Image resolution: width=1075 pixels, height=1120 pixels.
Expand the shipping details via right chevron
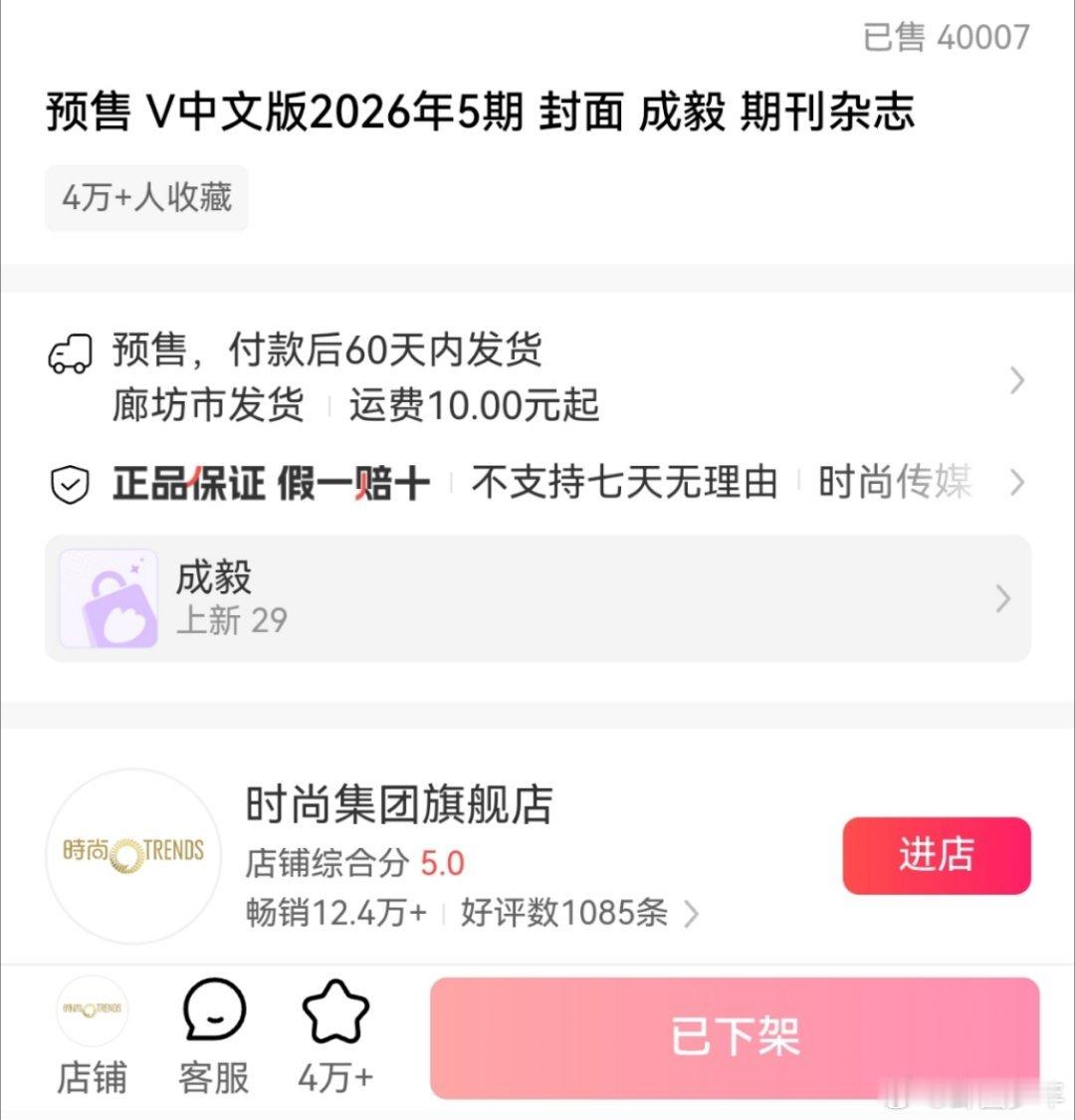point(1017,379)
